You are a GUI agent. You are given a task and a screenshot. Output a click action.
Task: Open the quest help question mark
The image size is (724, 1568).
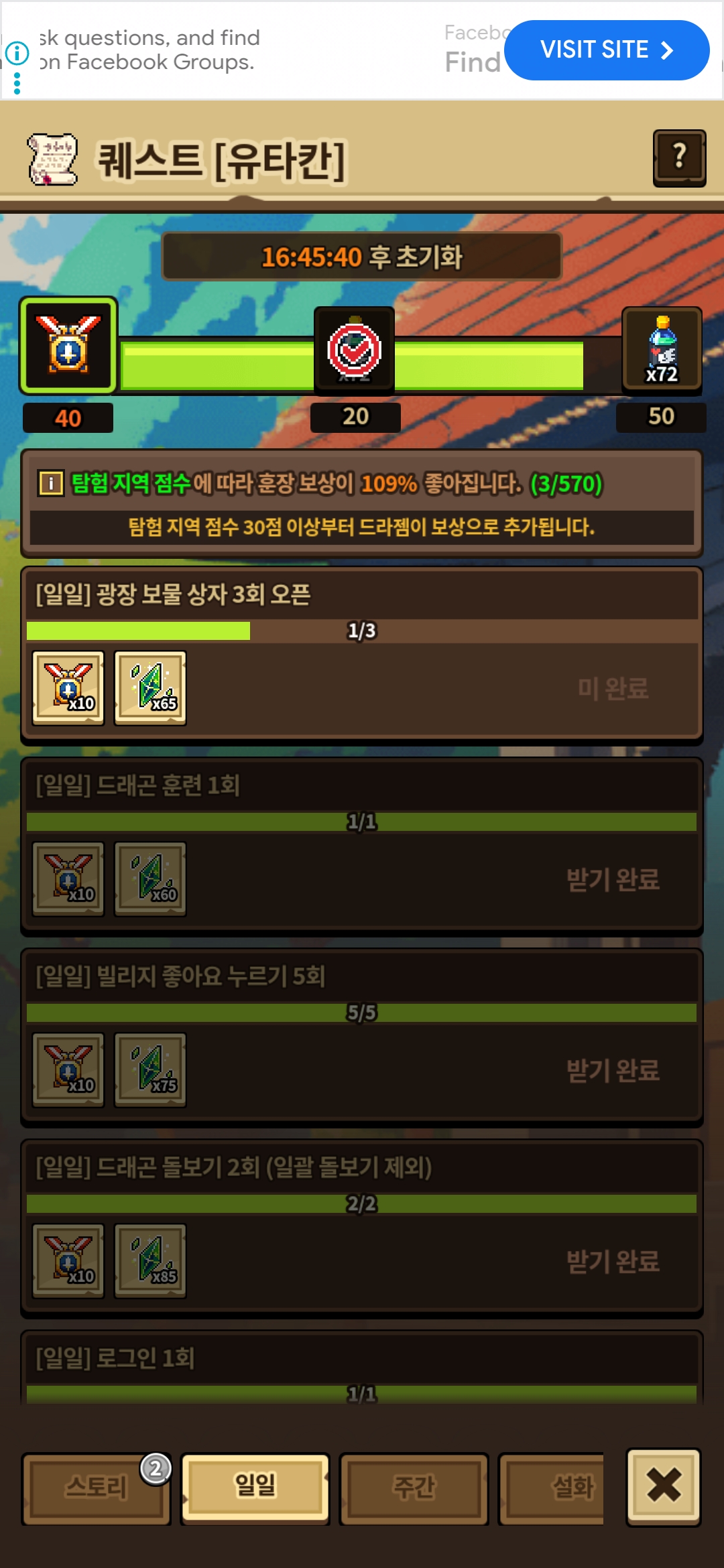[x=679, y=157]
